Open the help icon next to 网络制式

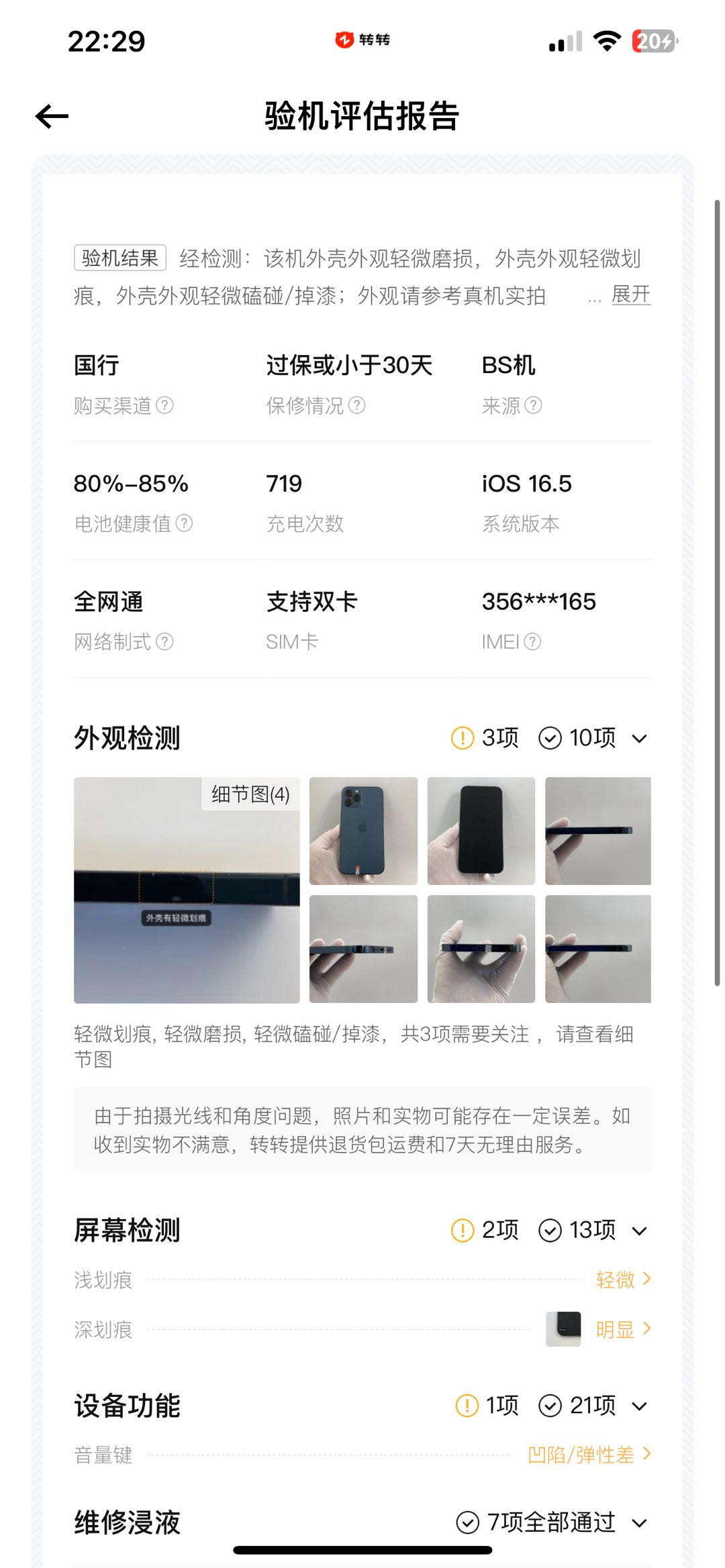pos(164,642)
